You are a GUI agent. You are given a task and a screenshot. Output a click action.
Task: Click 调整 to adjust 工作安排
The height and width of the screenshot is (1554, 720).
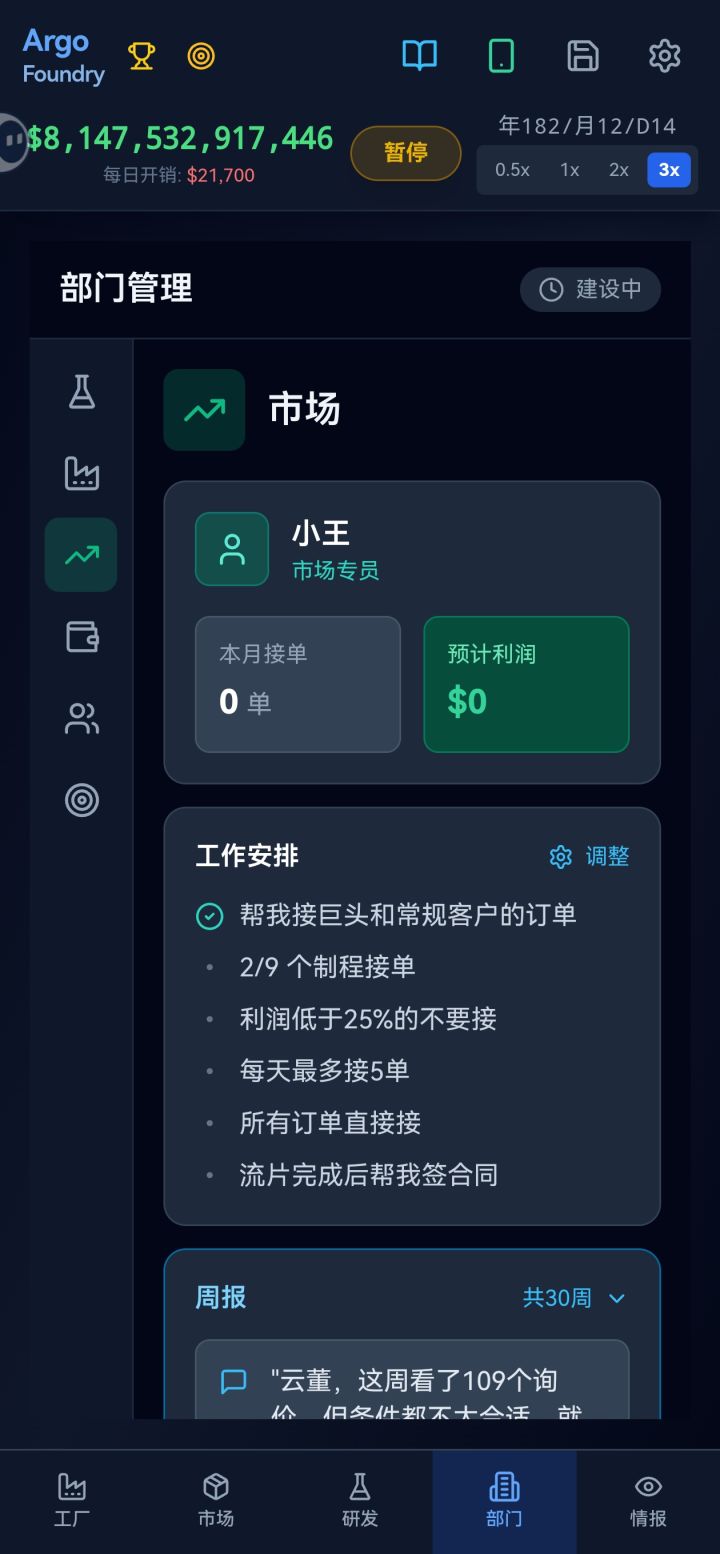coord(590,857)
